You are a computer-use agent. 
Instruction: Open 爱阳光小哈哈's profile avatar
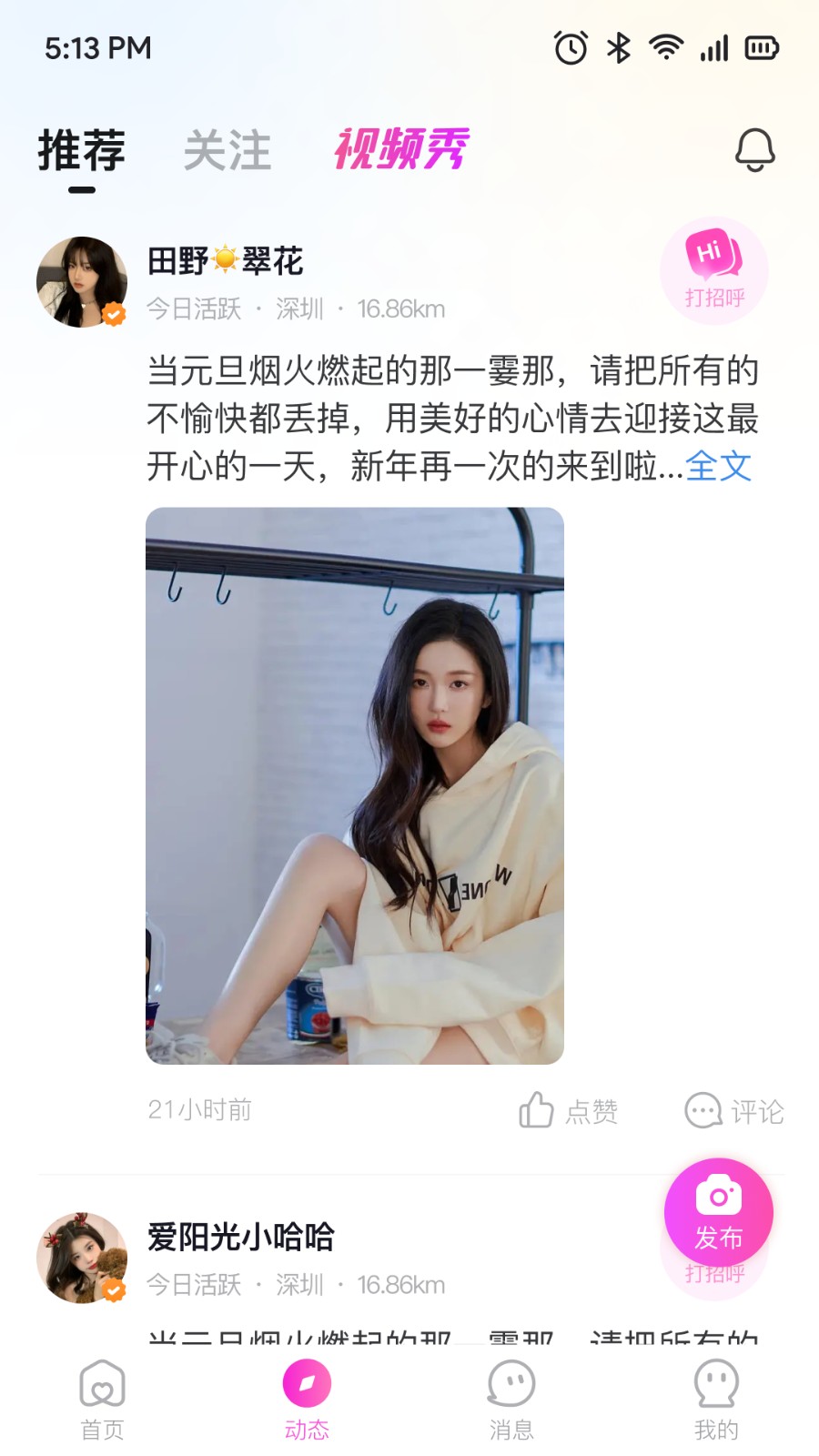(x=82, y=1258)
